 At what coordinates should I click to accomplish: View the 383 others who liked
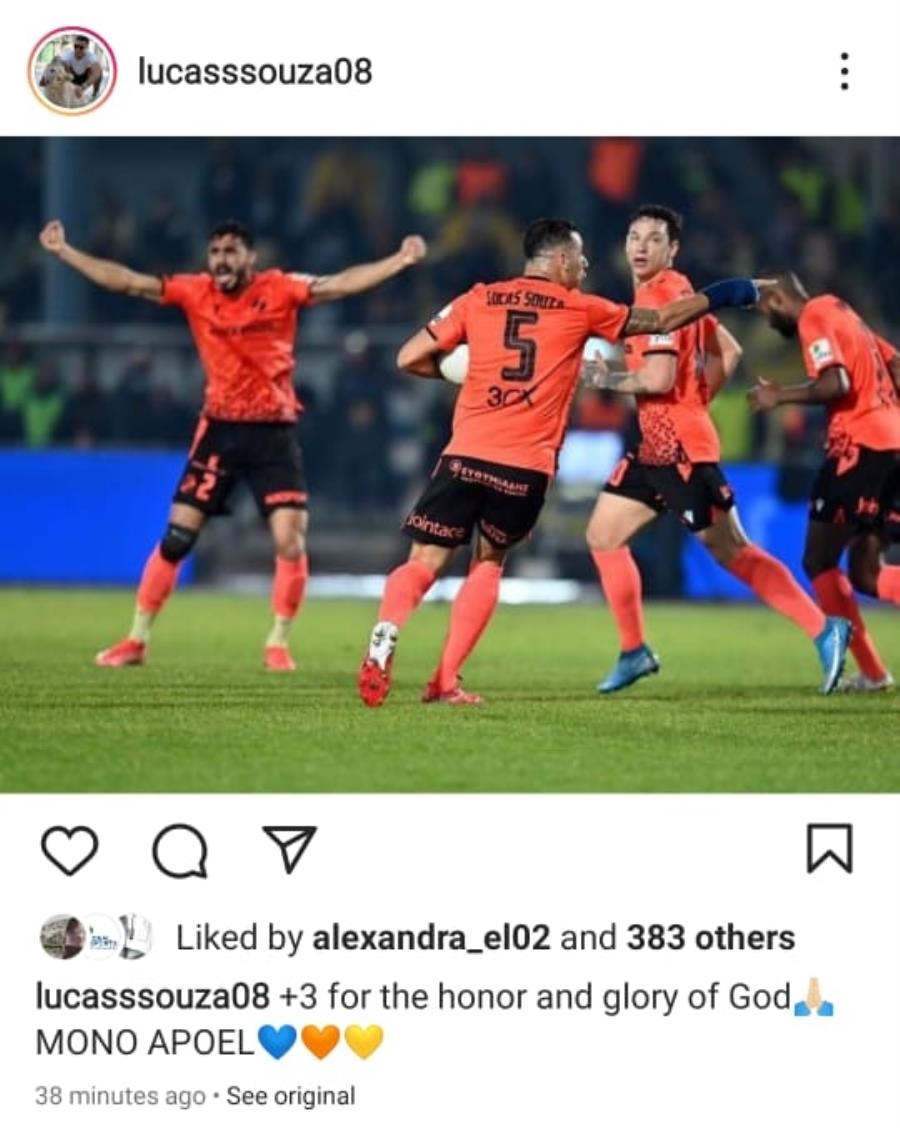pos(710,938)
